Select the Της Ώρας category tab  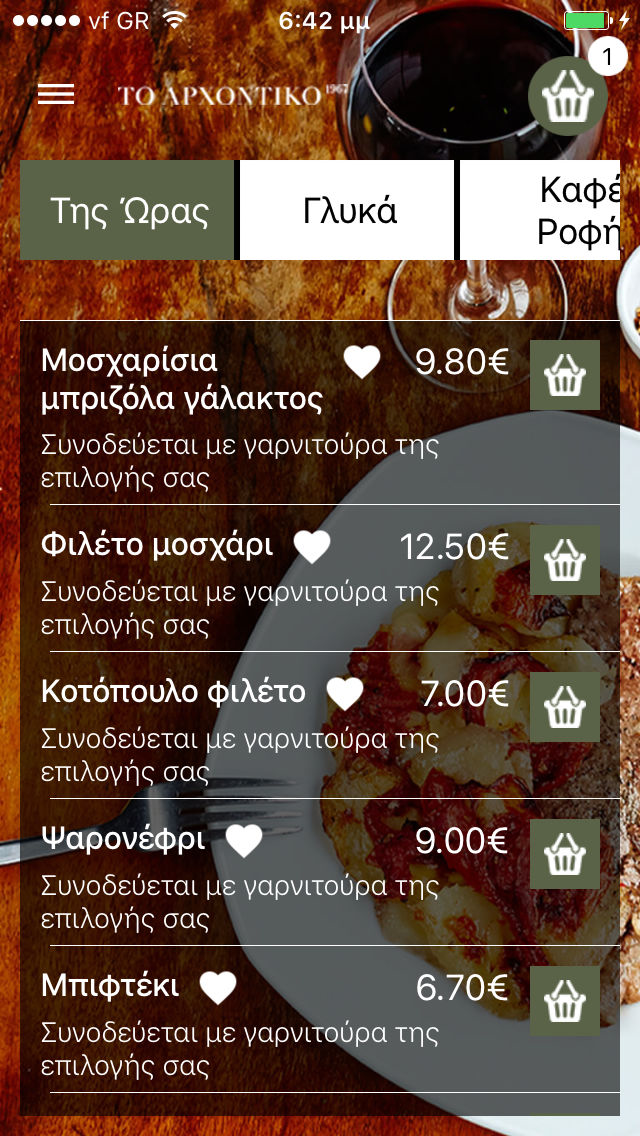click(128, 211)
